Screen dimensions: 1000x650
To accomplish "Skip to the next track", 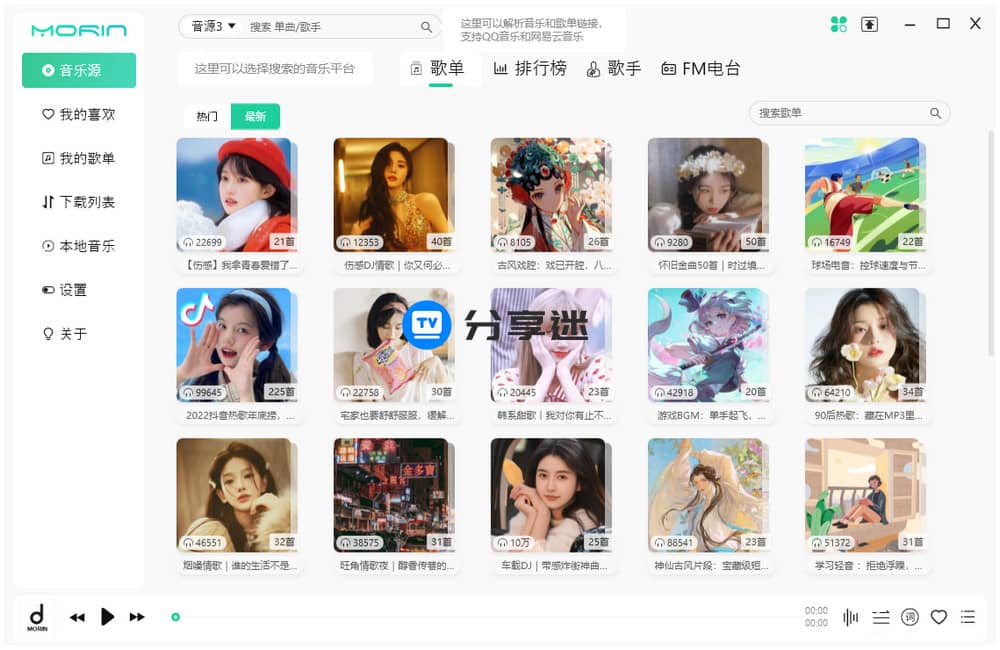I will coord(137,617).
